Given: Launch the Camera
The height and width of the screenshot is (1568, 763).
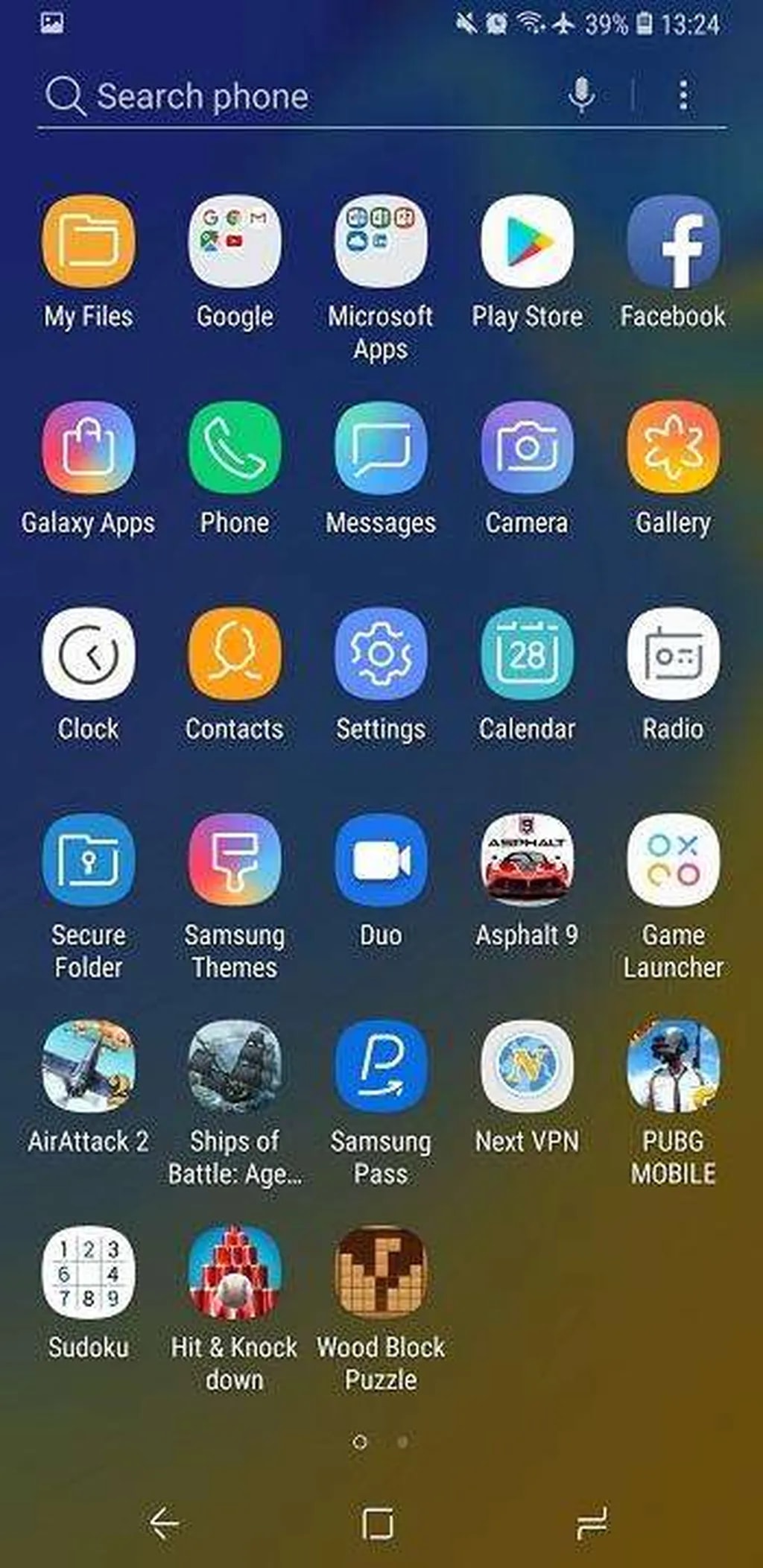Looking at the screenshot, I should point(527,449).
